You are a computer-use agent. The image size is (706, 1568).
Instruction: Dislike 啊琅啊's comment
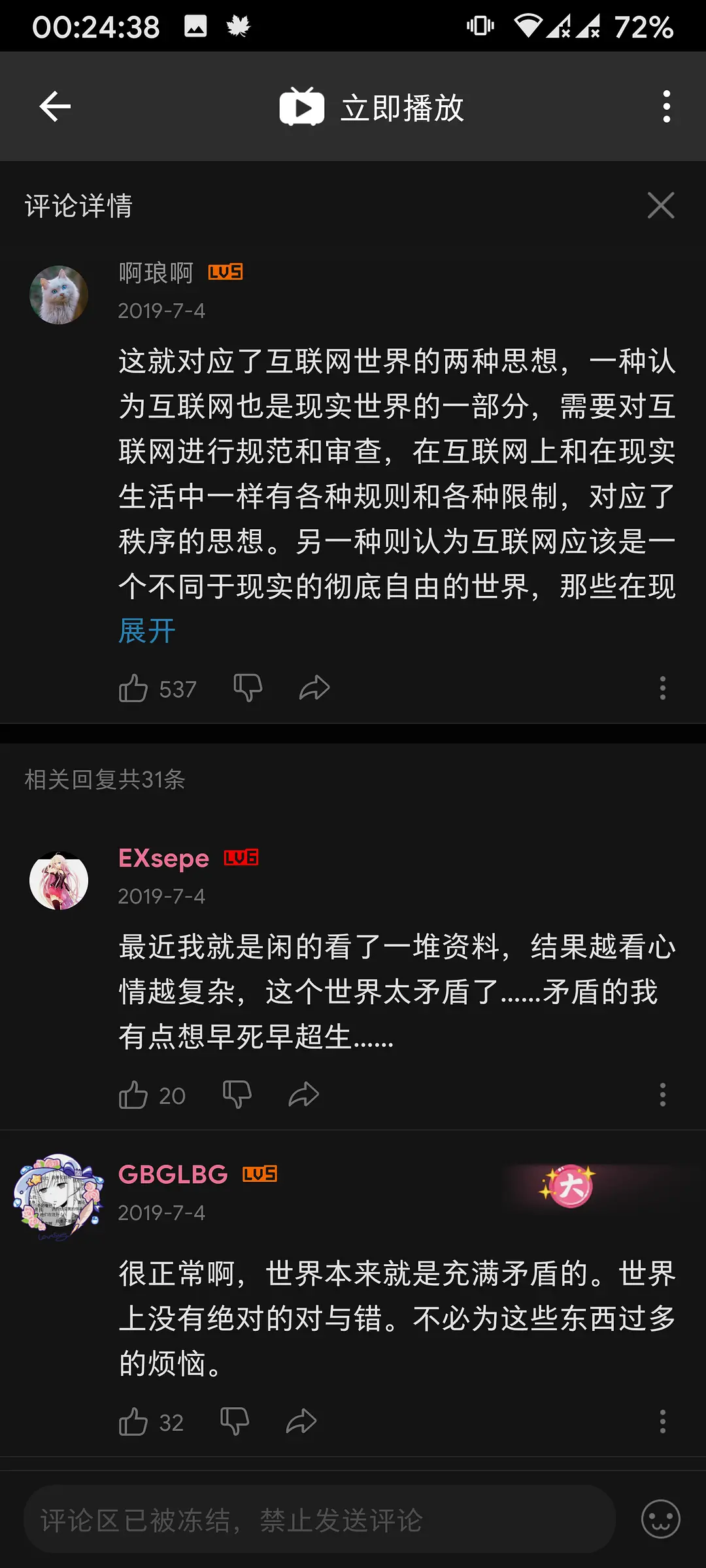click(x=248, y=688)
